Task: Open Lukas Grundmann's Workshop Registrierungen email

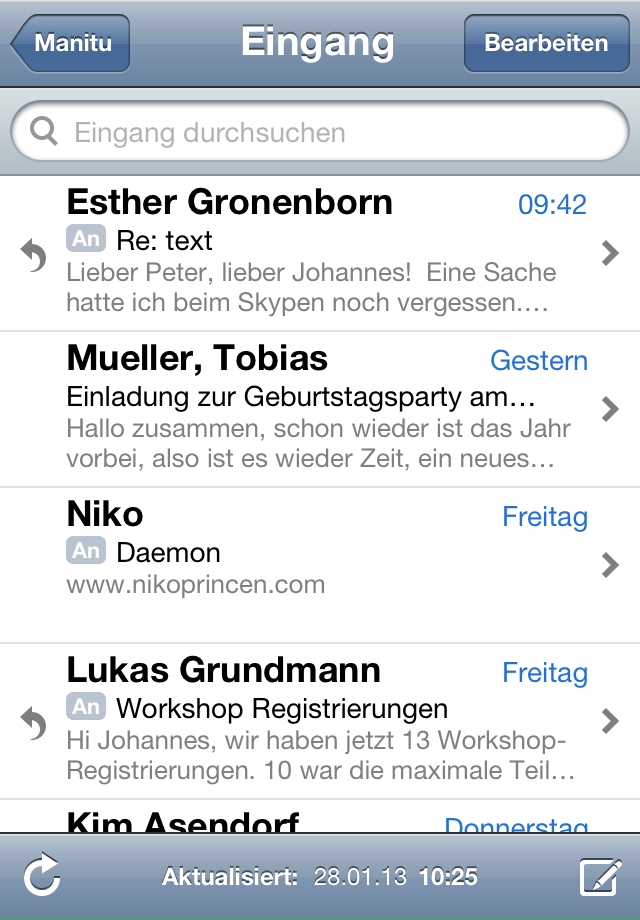Action: [320, 721]
